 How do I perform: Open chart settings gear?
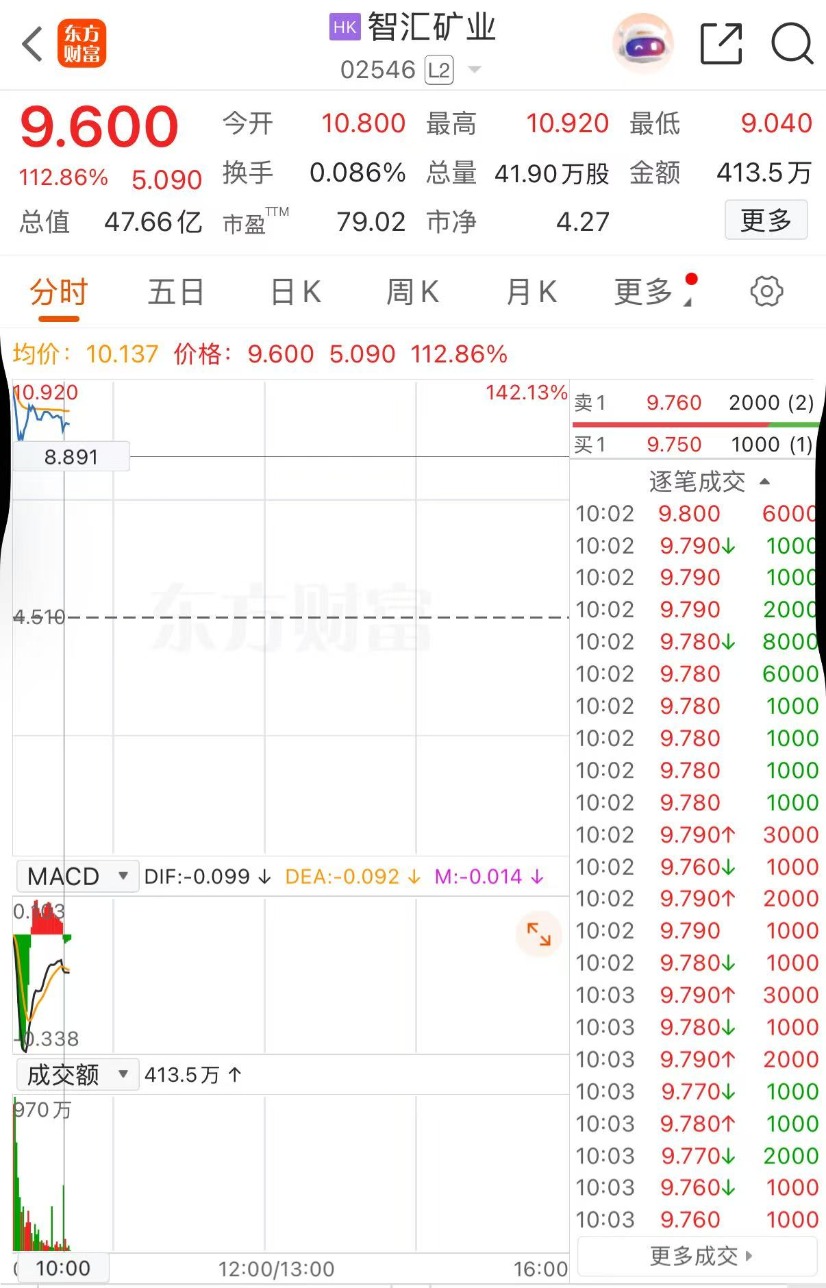(x=766, y=292)
